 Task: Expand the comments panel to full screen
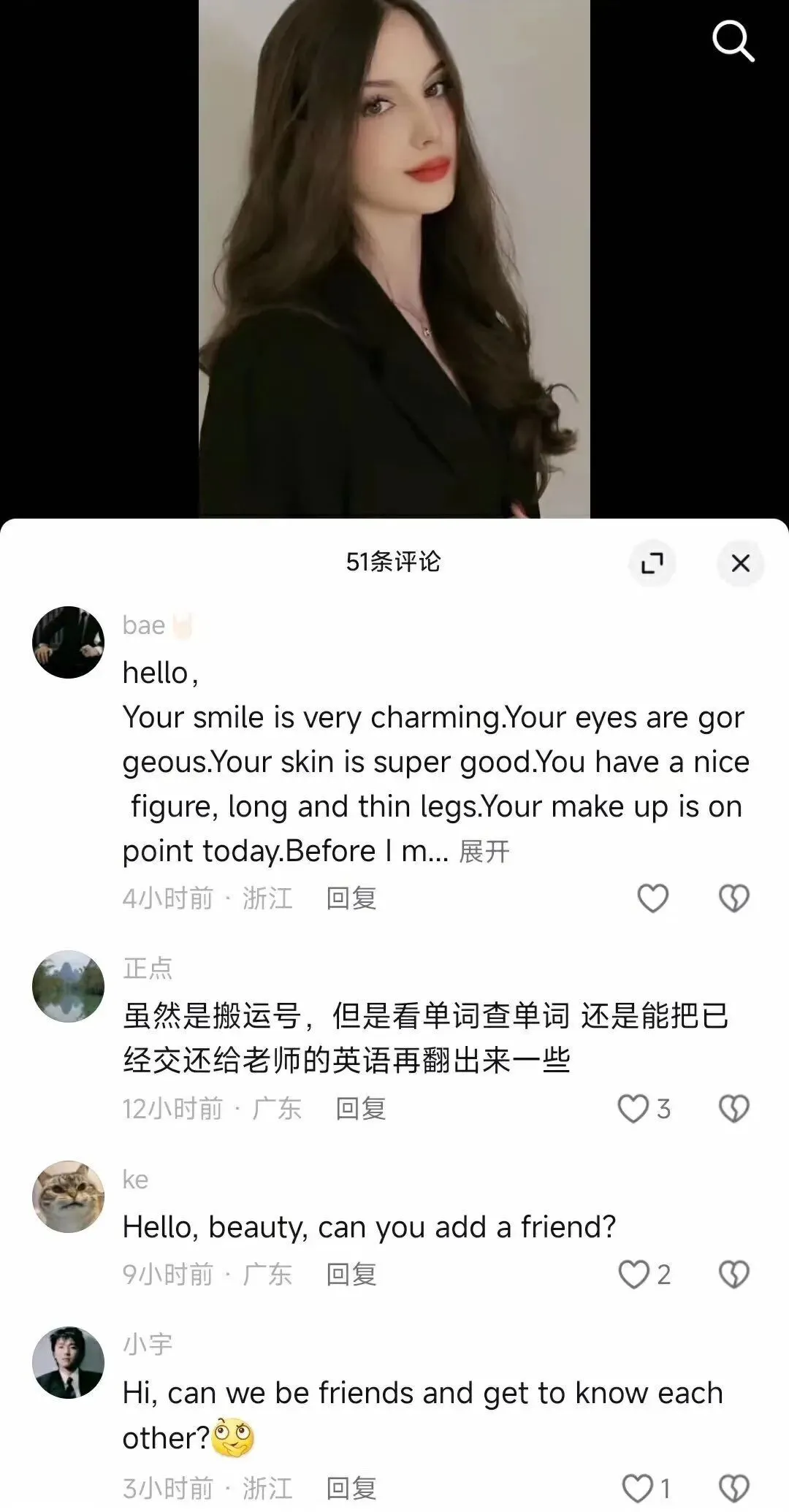(x=652, y=563)
